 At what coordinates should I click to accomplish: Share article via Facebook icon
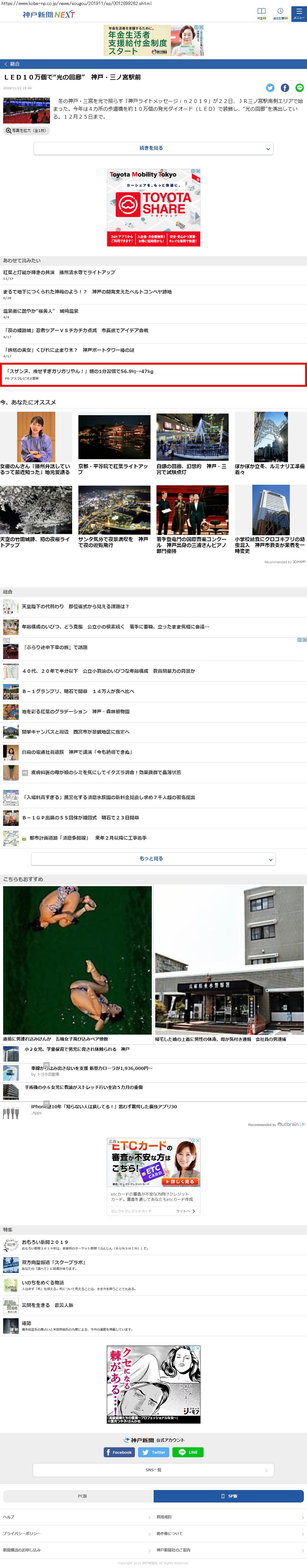point(285,88)
